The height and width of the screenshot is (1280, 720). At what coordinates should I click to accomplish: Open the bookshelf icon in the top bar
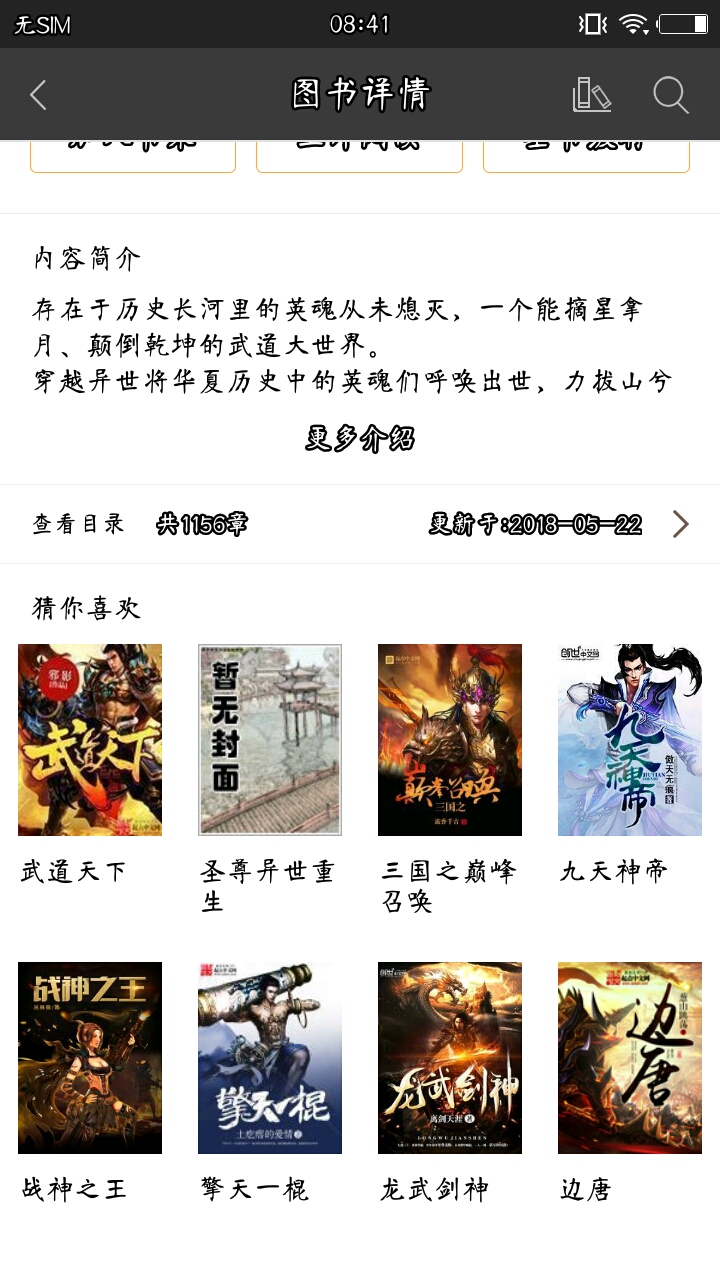592,94
